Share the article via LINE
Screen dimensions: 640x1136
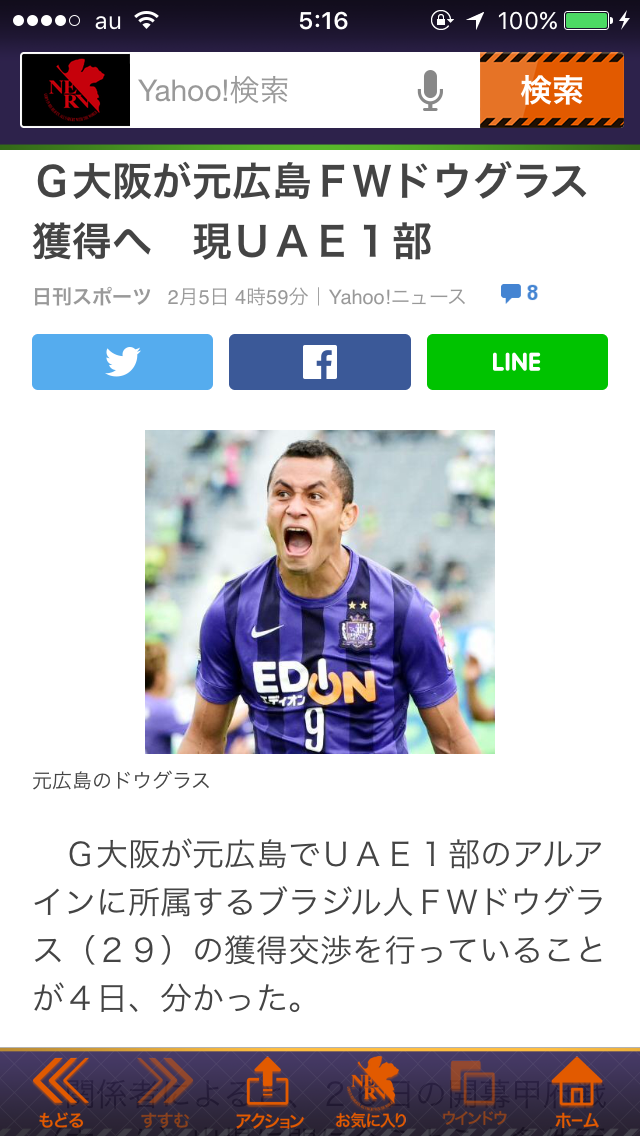point(516,361)
